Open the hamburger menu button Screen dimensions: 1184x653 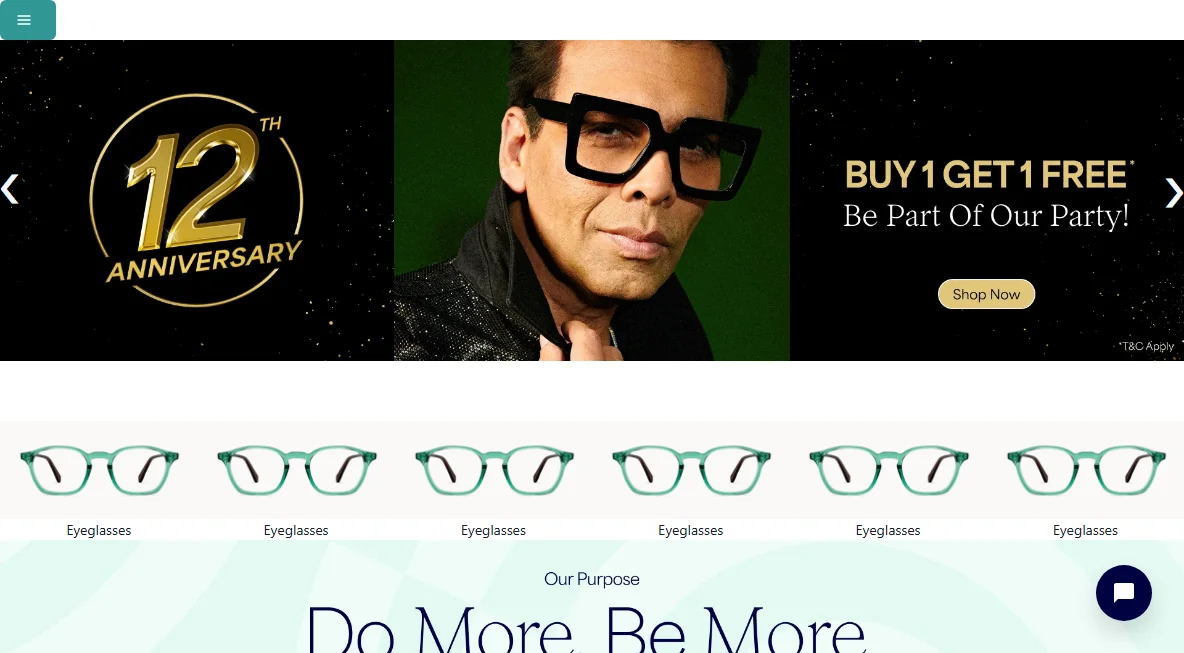[x=26, y=20]
